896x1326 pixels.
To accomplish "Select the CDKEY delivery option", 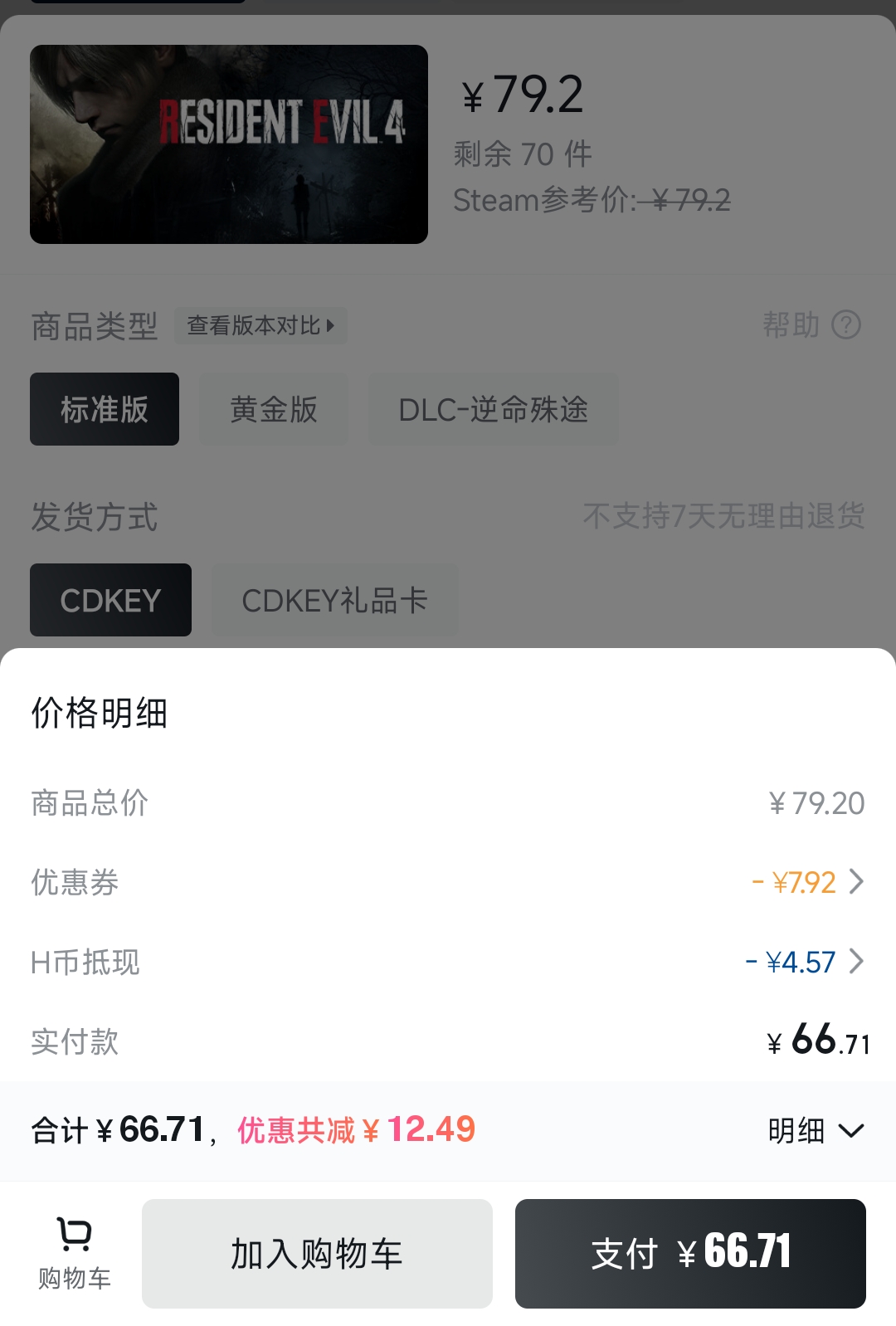I will pyautogui.click(x=110, y=600).
